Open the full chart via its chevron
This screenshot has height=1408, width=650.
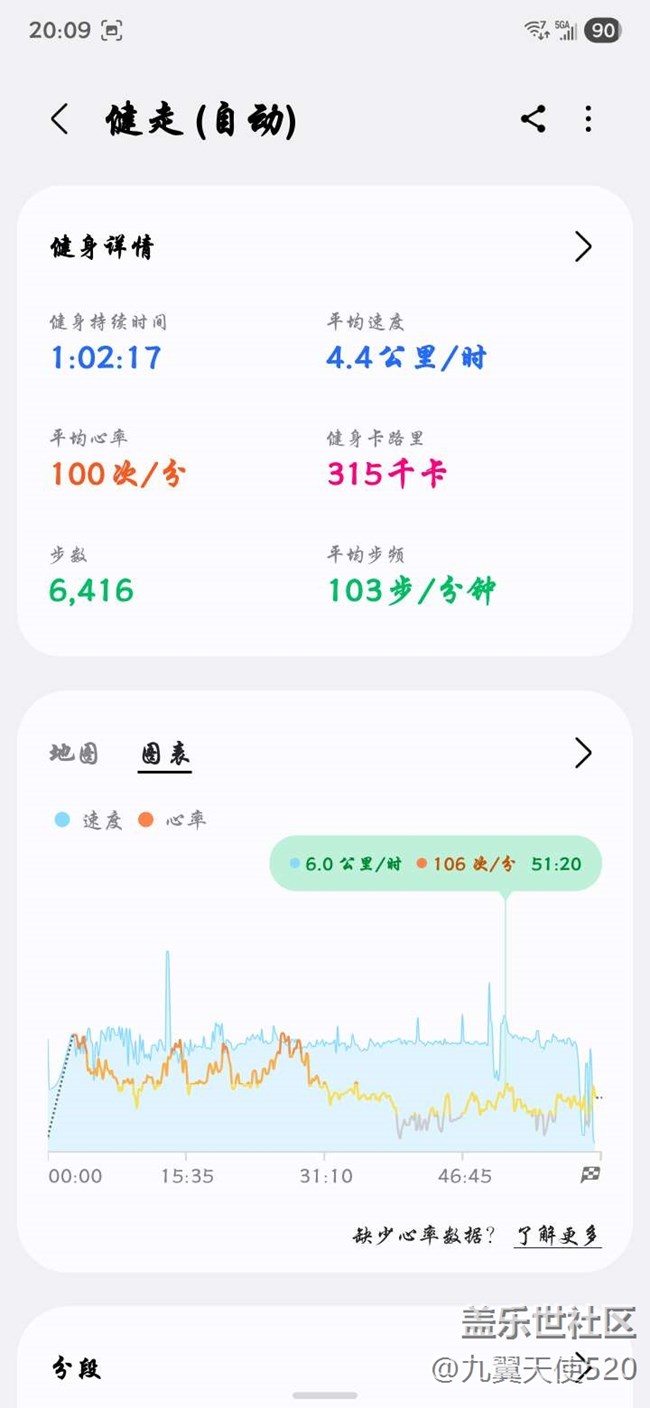click(583, 753)
